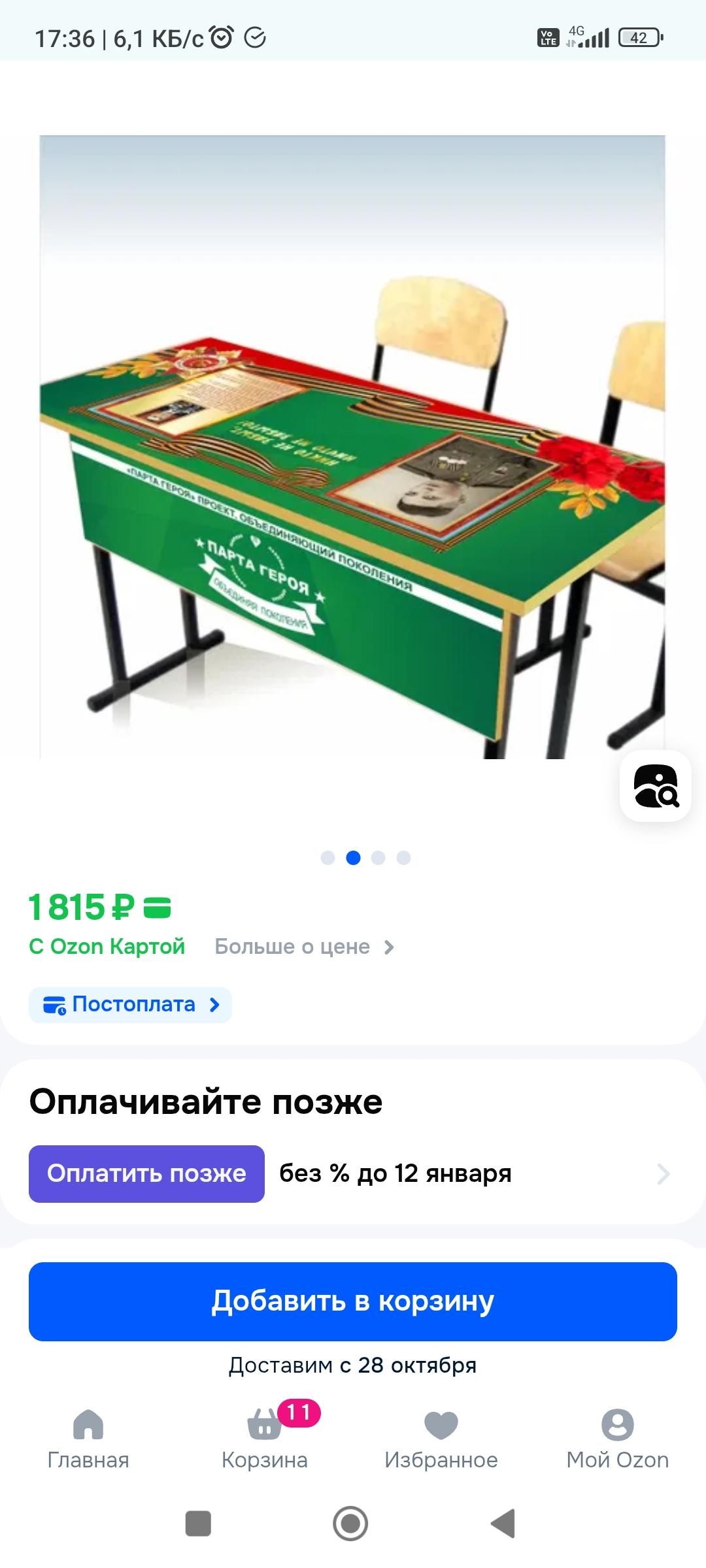This screenshot has height=1568, width=706.
Task: Tap the Постоплата chip
Action: pos(131,1005)
